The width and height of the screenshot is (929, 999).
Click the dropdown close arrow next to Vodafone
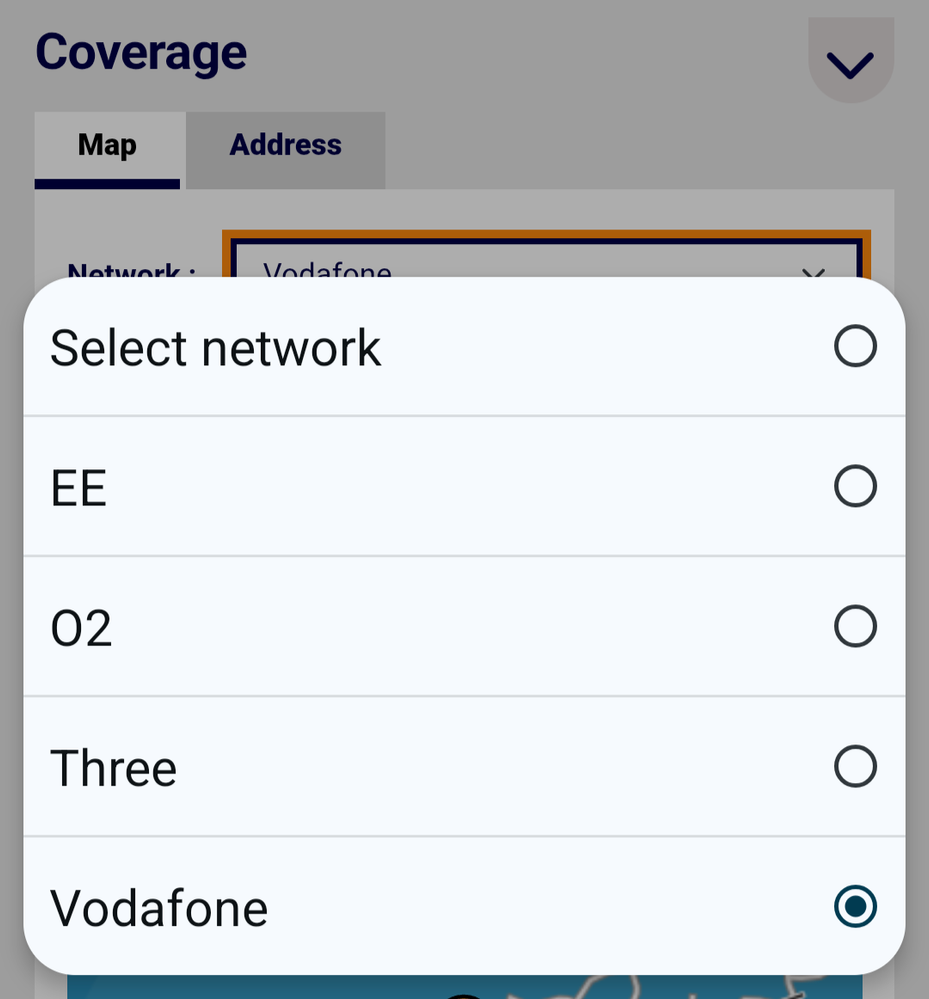(812, 272)
